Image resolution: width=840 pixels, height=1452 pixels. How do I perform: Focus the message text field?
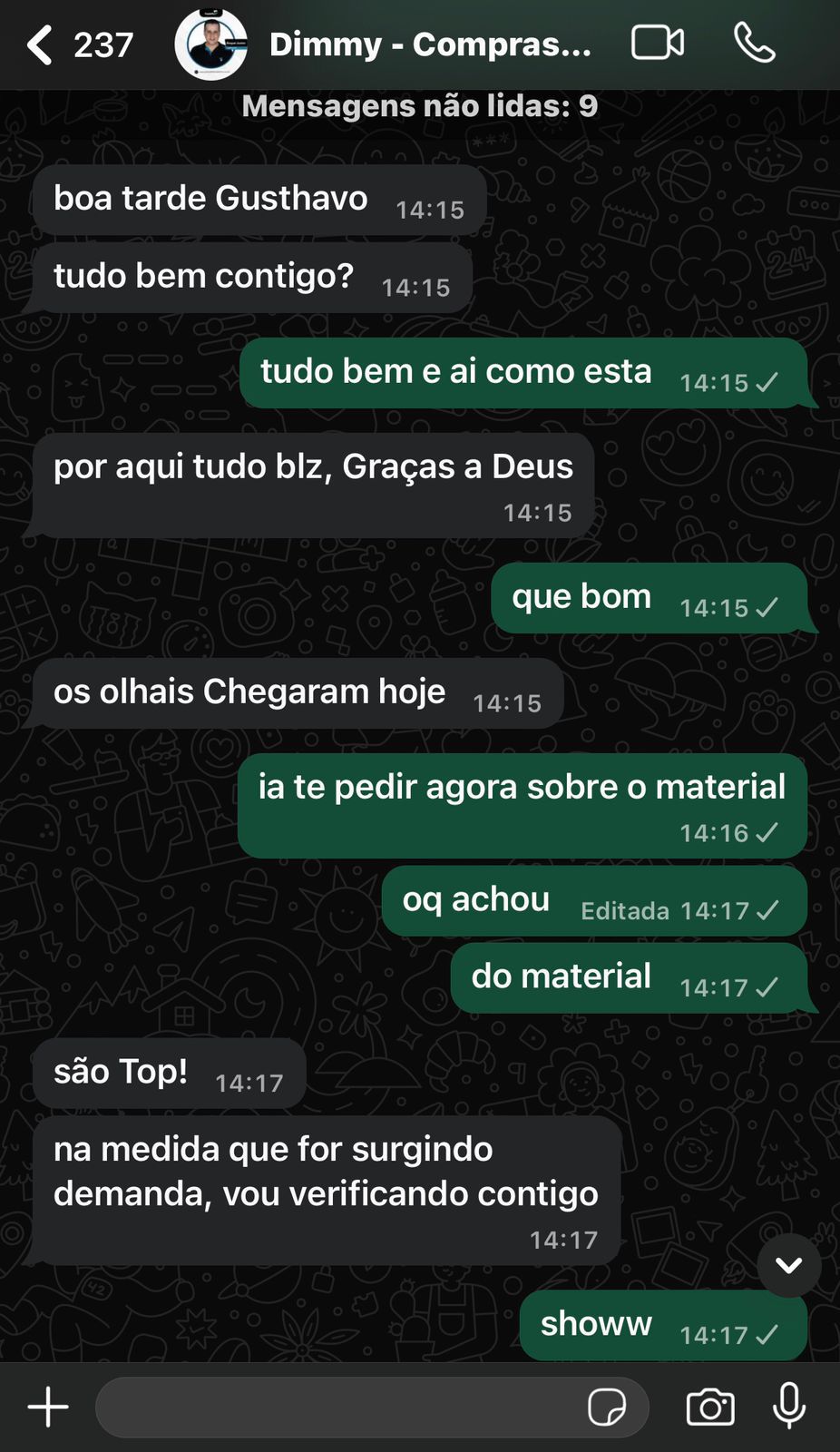click(x=336, y=1408)
